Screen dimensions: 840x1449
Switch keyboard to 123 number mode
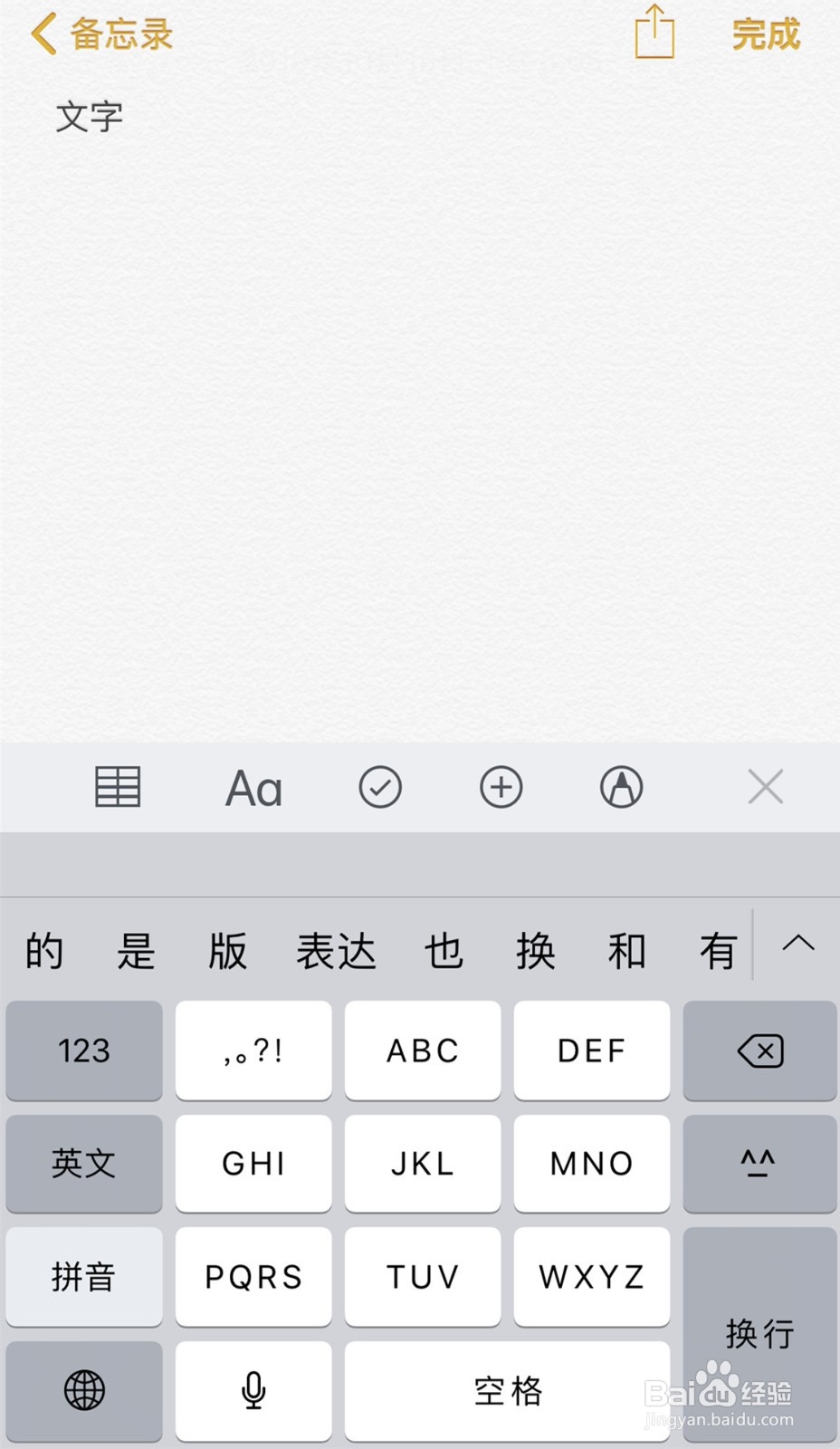(83, 1051)
